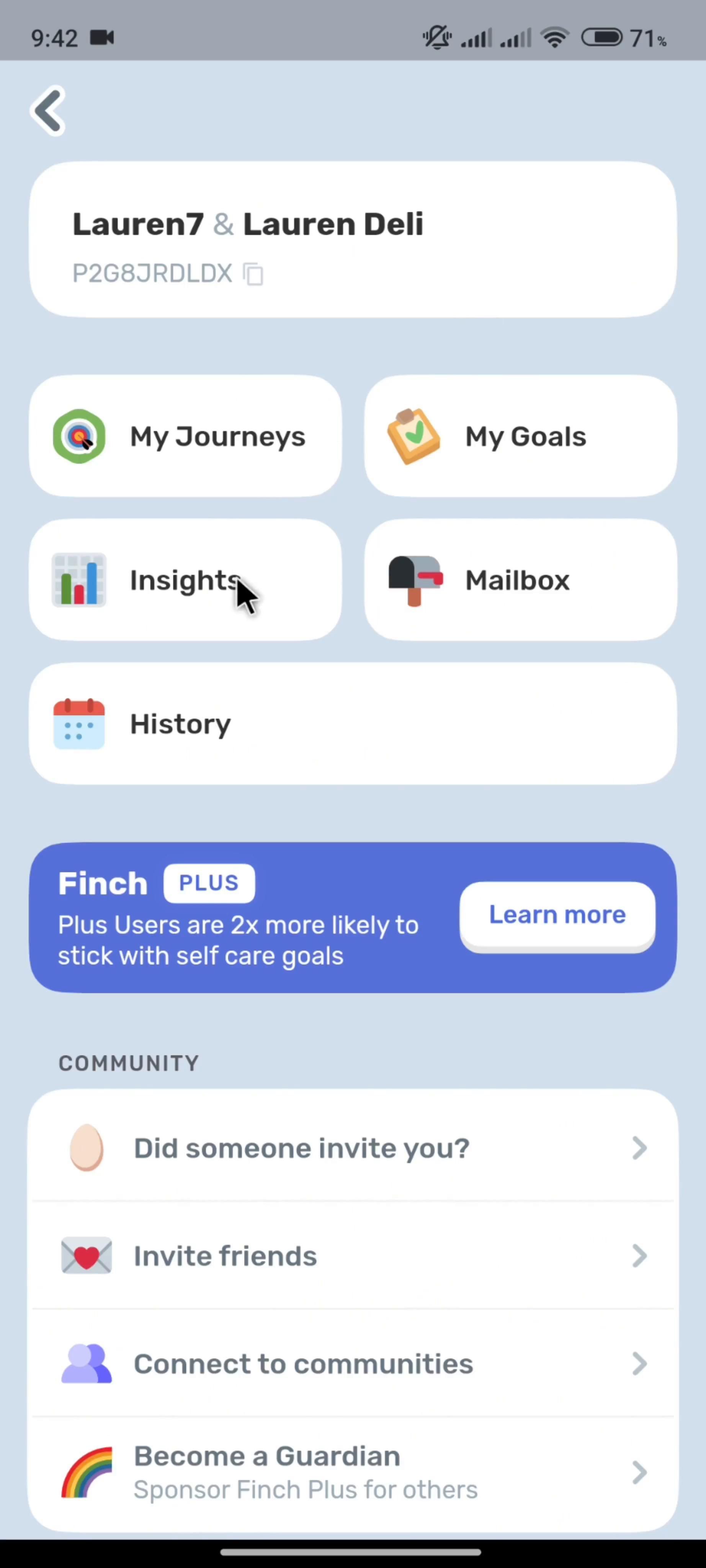View the Insights section
This screenshot has height=1568, width=706.
pos(185,580)
